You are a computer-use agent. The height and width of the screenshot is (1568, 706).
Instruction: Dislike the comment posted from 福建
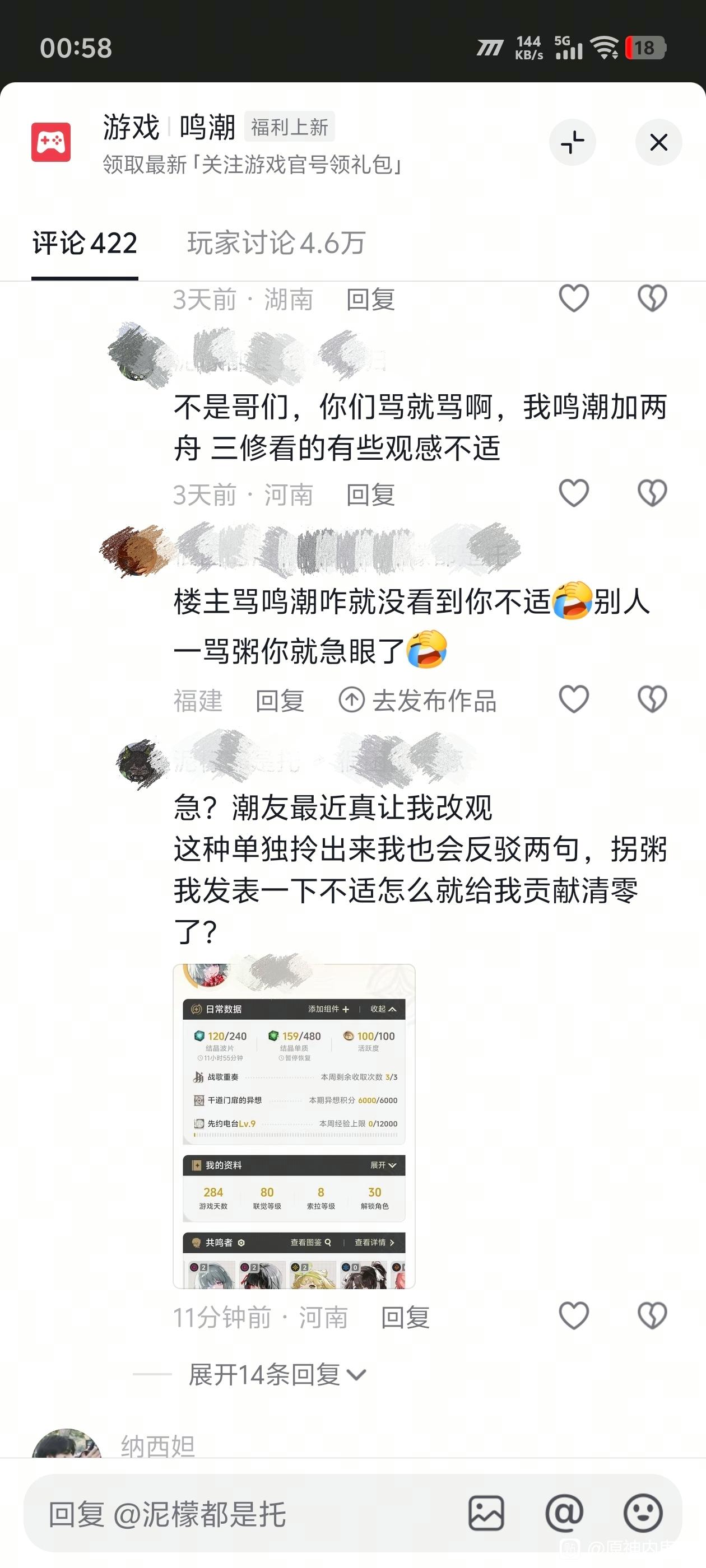[652, 699]
